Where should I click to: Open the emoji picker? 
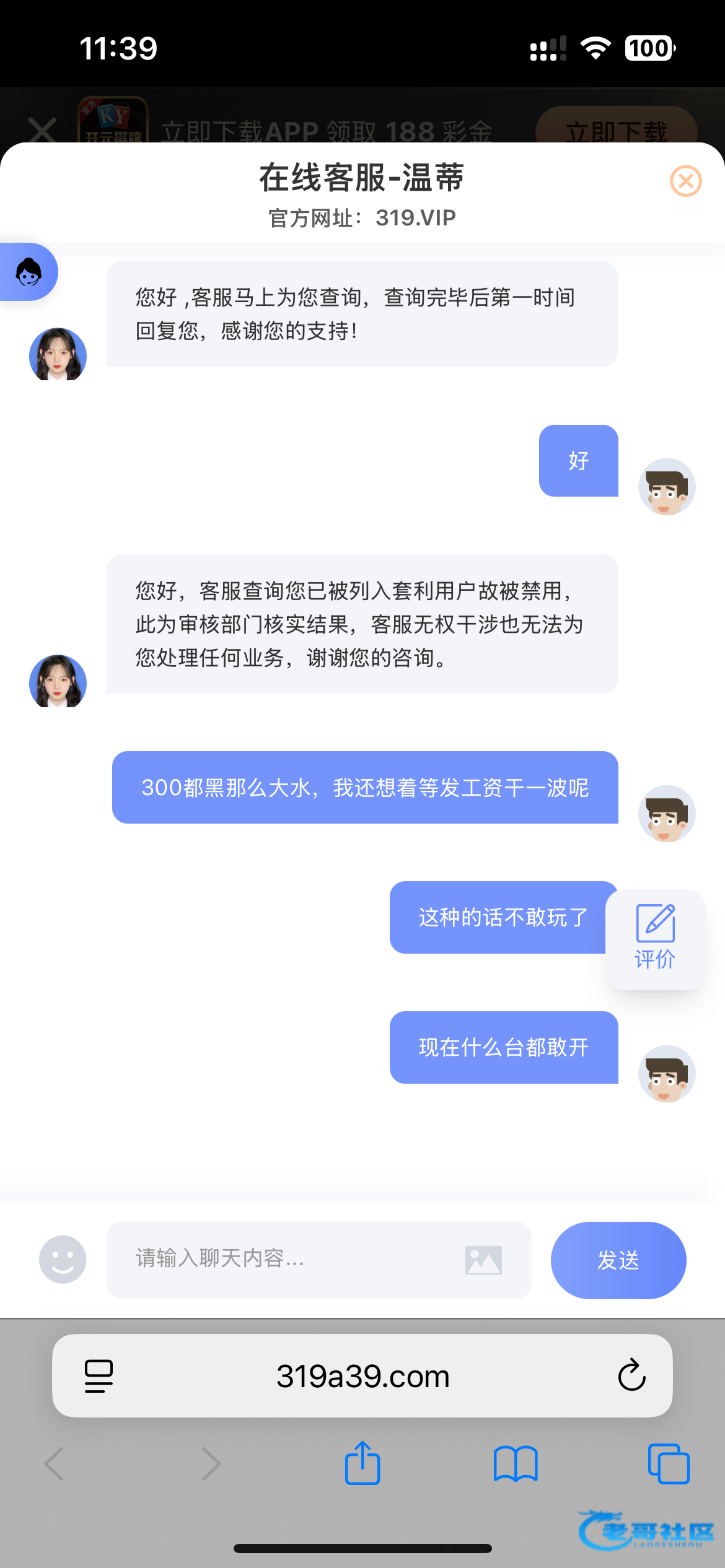[63, 1259]
